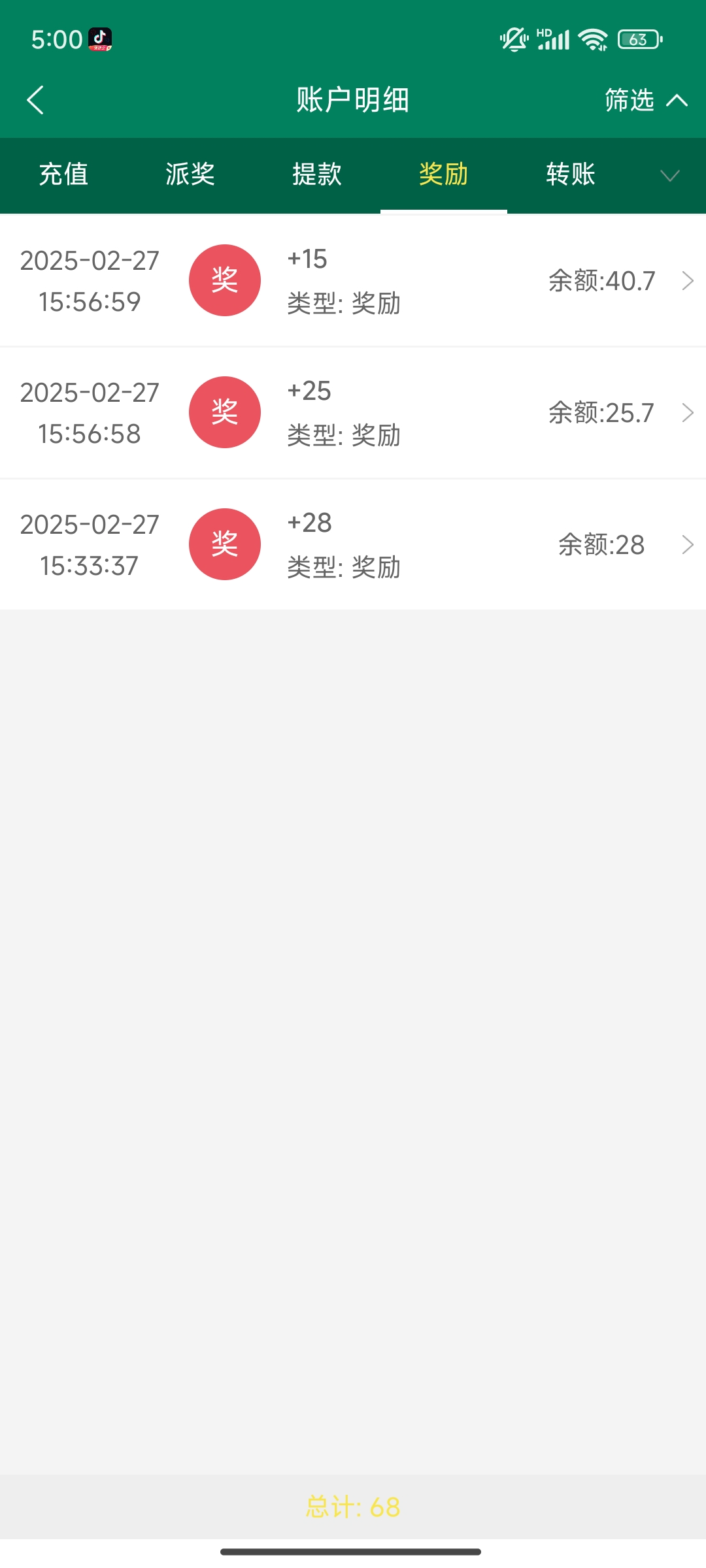Switch to the 充值 tab
This screenshot has width=706, height=1568.
coord(63,174)
